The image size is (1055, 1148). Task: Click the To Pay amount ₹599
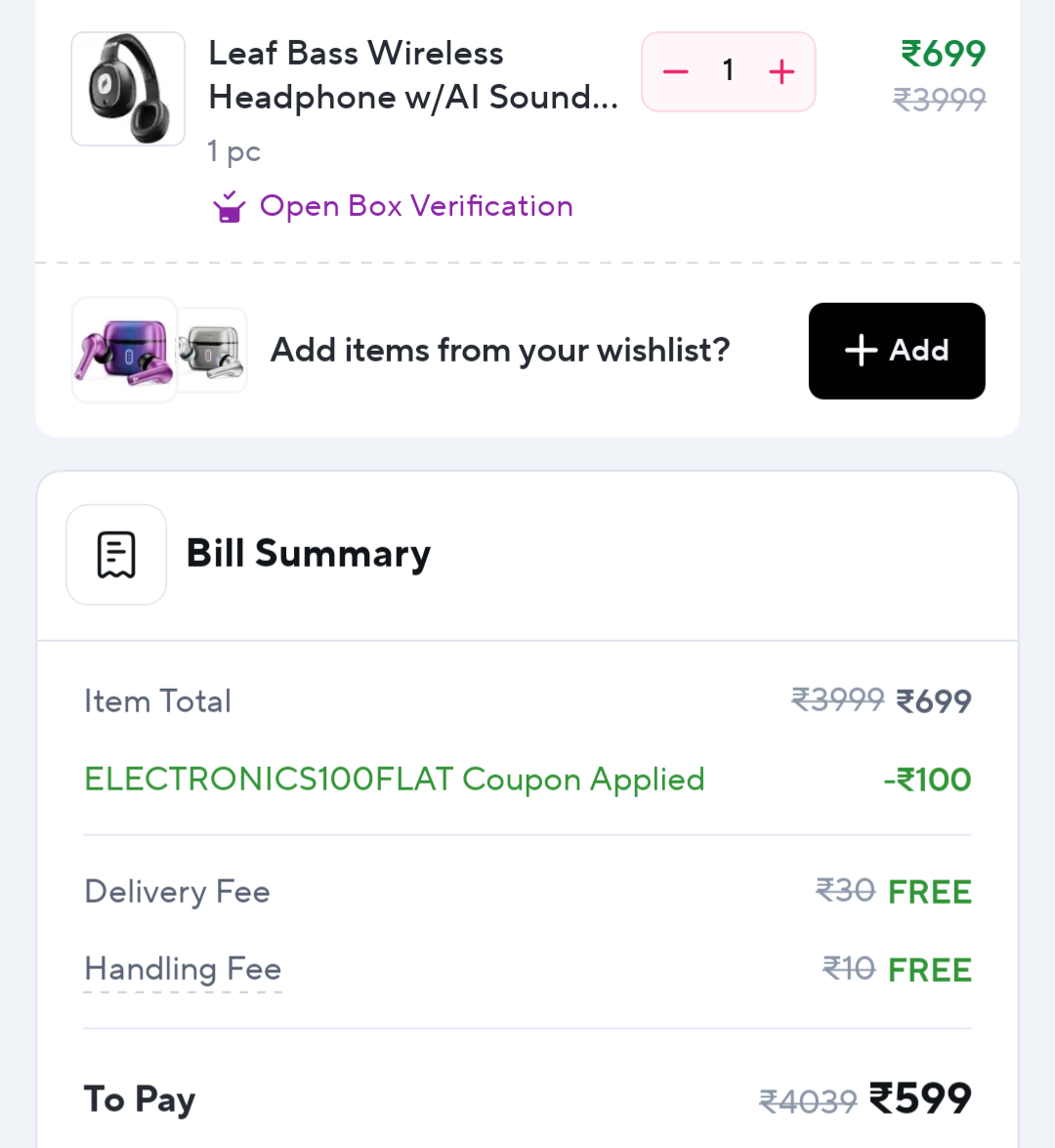click(920, 1098)
